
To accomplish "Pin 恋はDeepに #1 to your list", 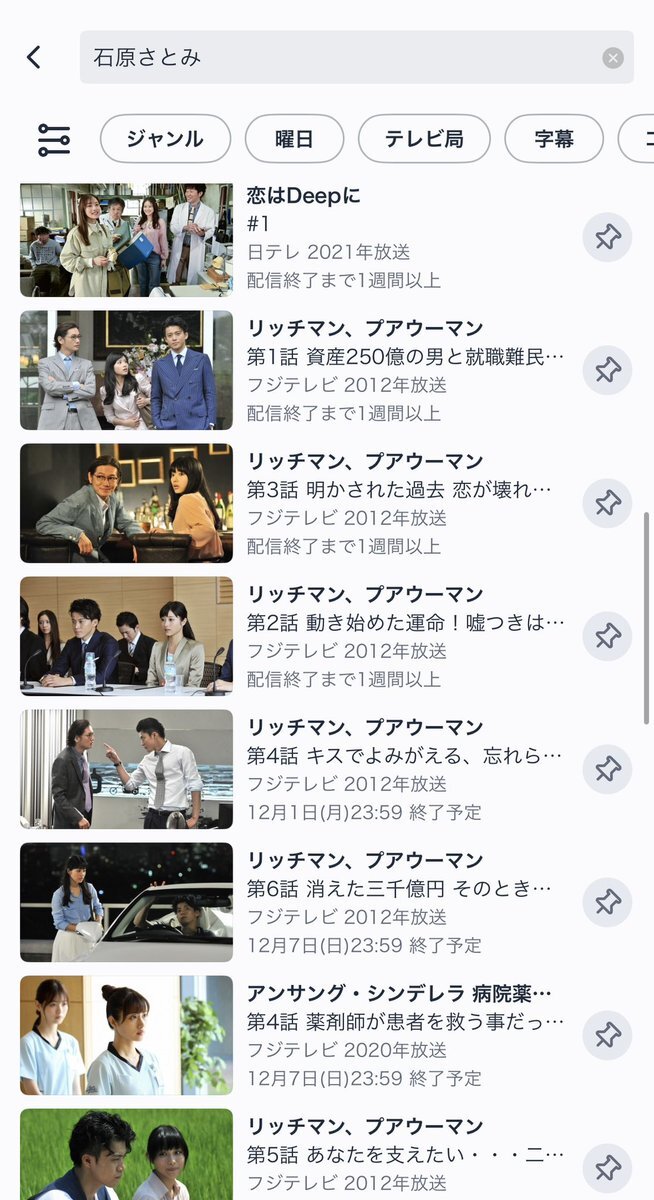I will click(x=607, y=237).
